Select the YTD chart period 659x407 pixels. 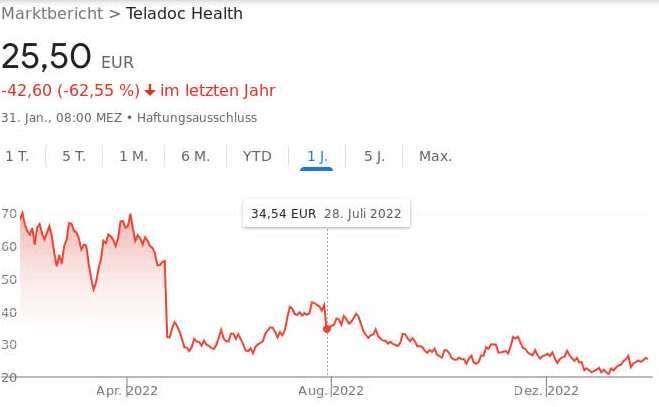pos(257,156)
